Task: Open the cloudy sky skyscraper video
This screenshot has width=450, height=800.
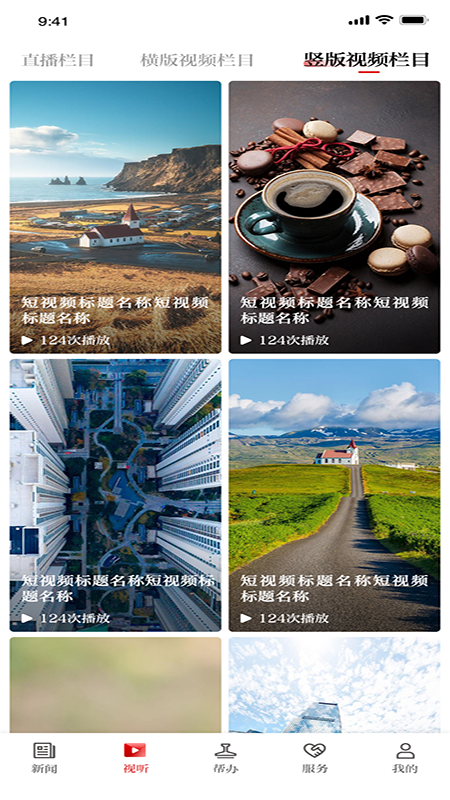Action: point(334,685)
